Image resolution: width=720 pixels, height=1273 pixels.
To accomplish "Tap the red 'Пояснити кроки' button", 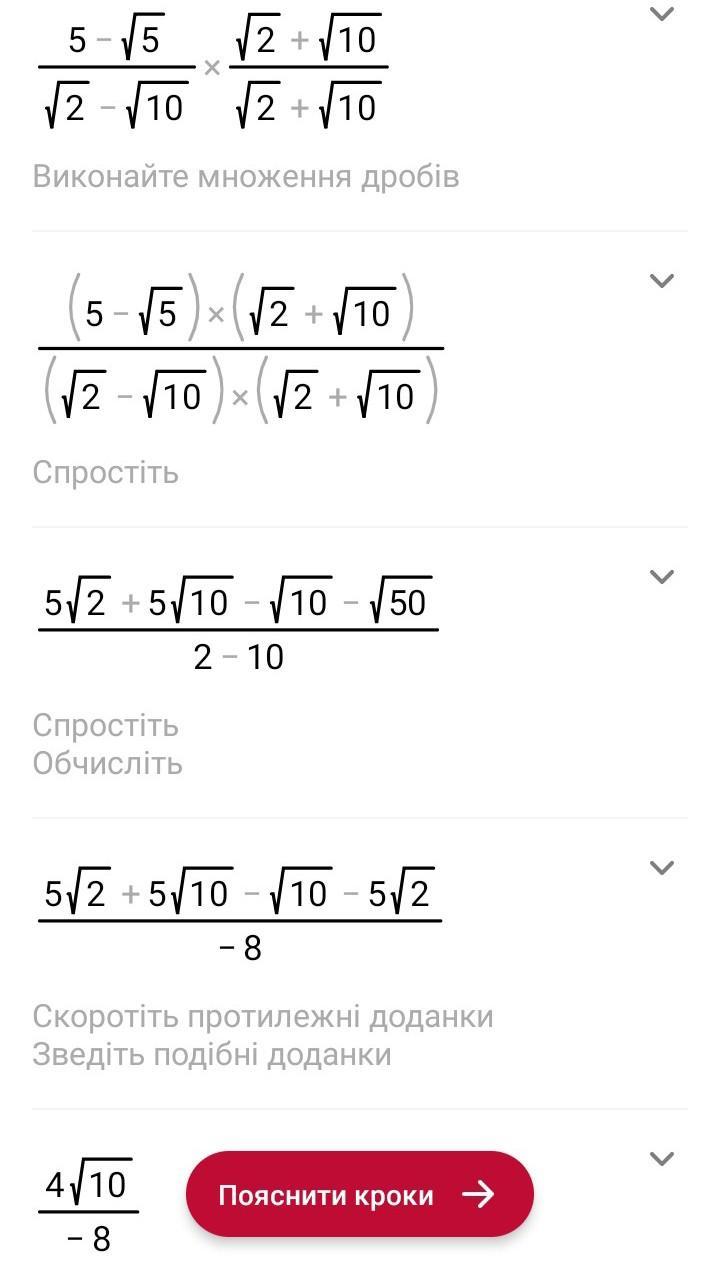I will click(x=359, y=1194).
